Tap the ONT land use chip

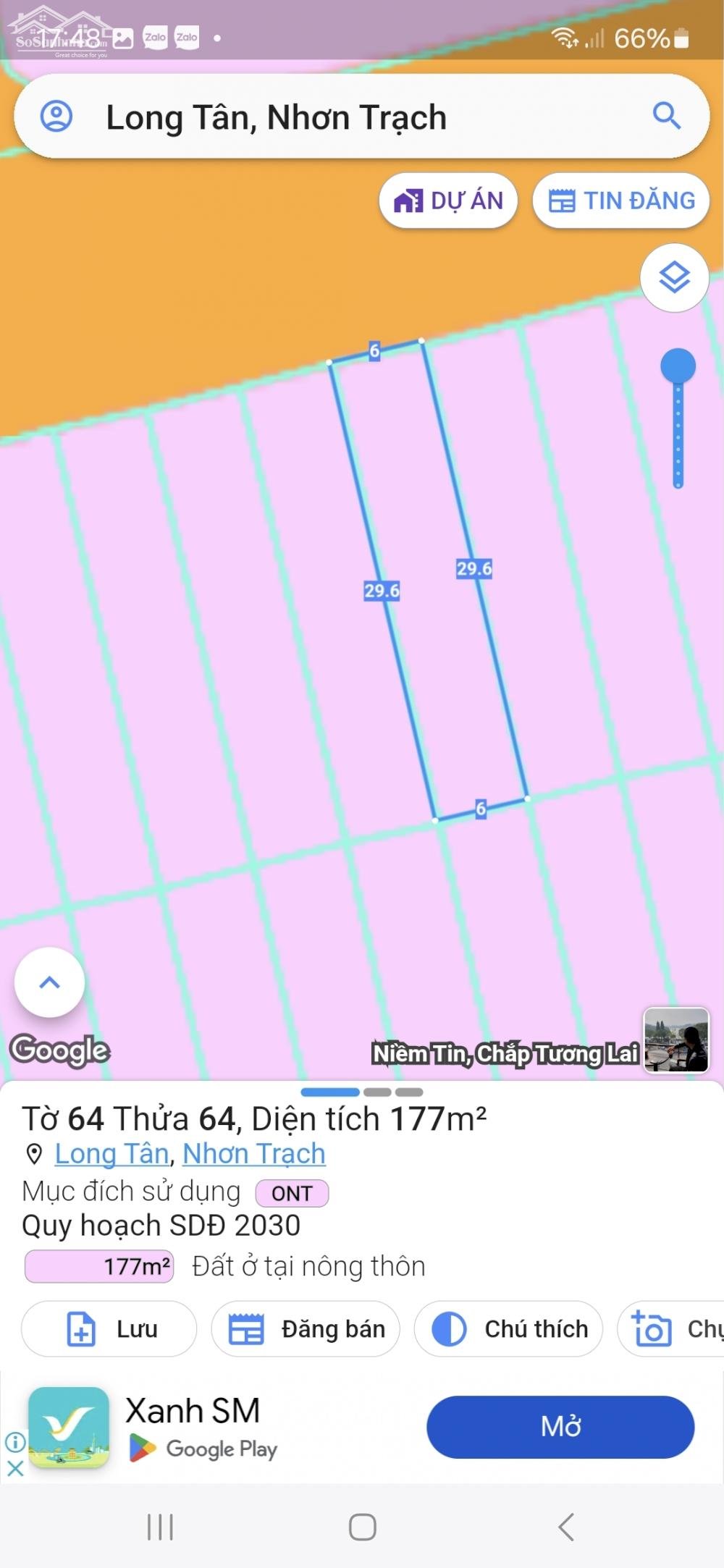[292, 1193]
